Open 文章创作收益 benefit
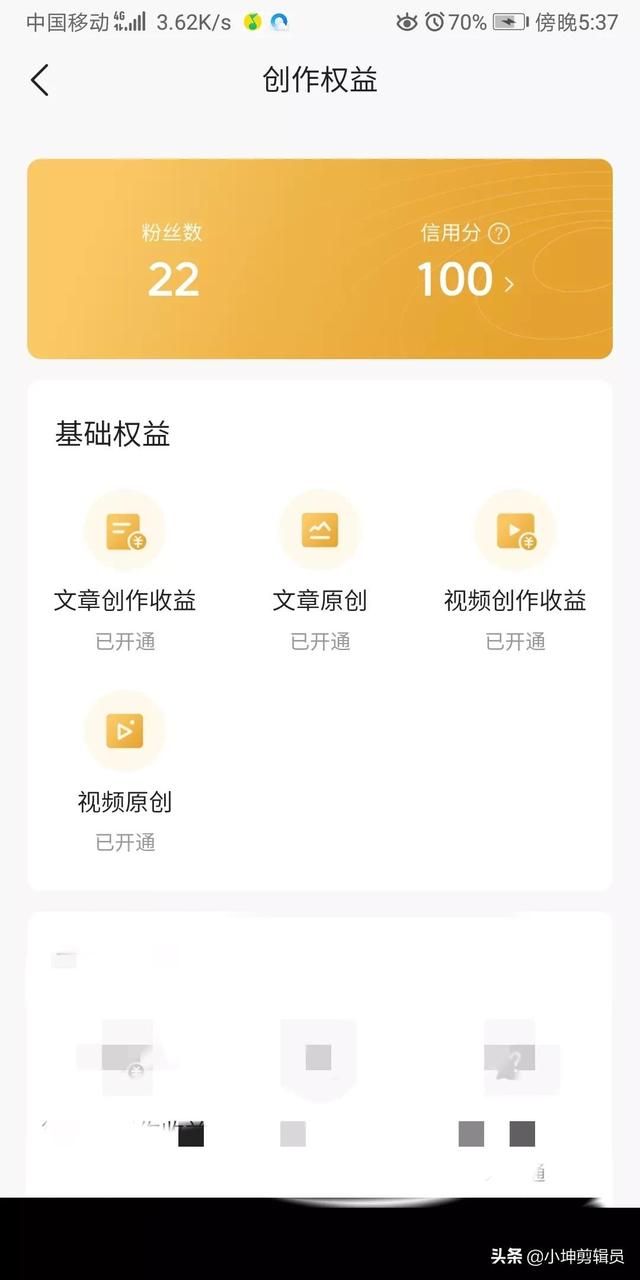The image size is (640, 1280). pyautogui.click(x=125, y=532)
